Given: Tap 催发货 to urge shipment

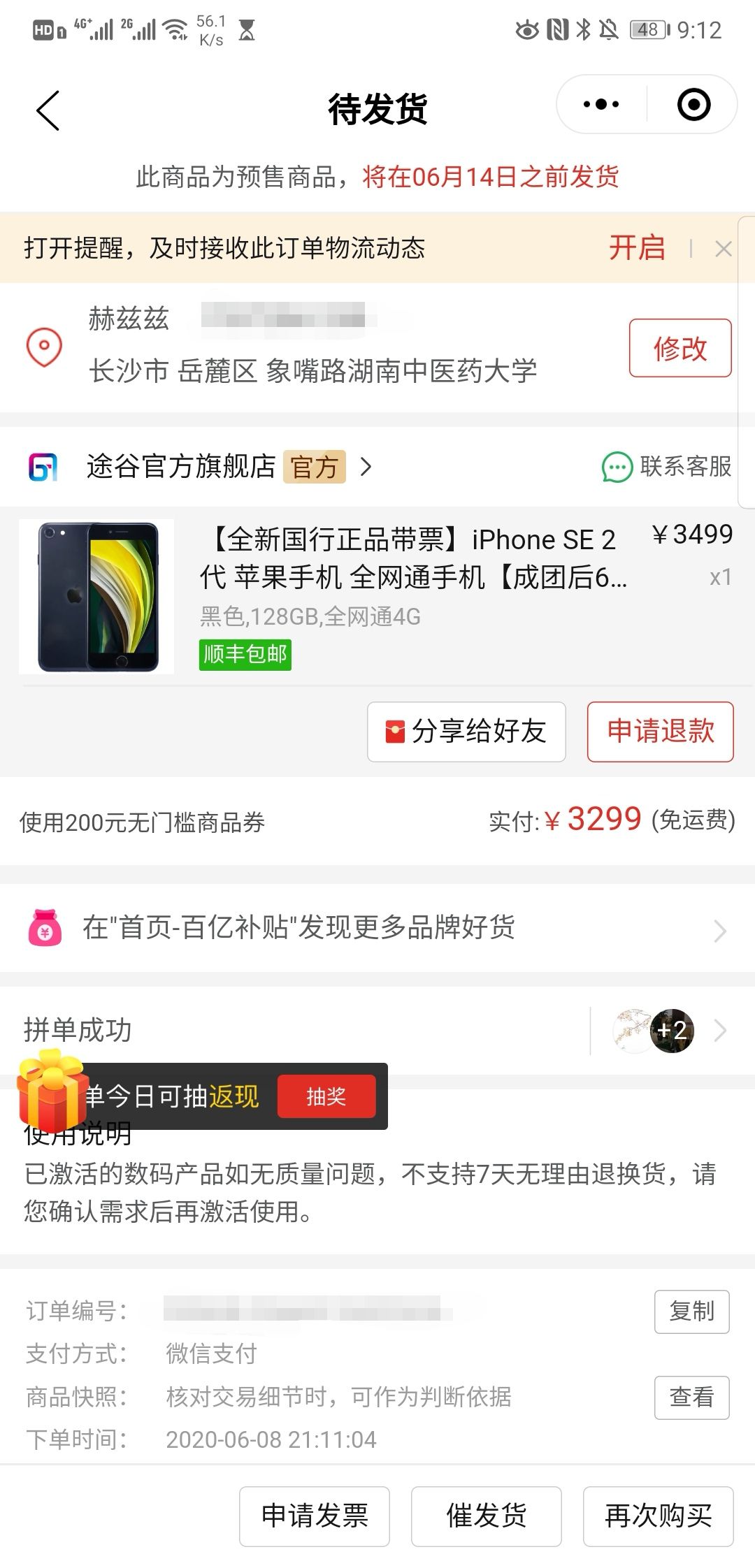Looking at the screenshot, I should pos(487,1516).
